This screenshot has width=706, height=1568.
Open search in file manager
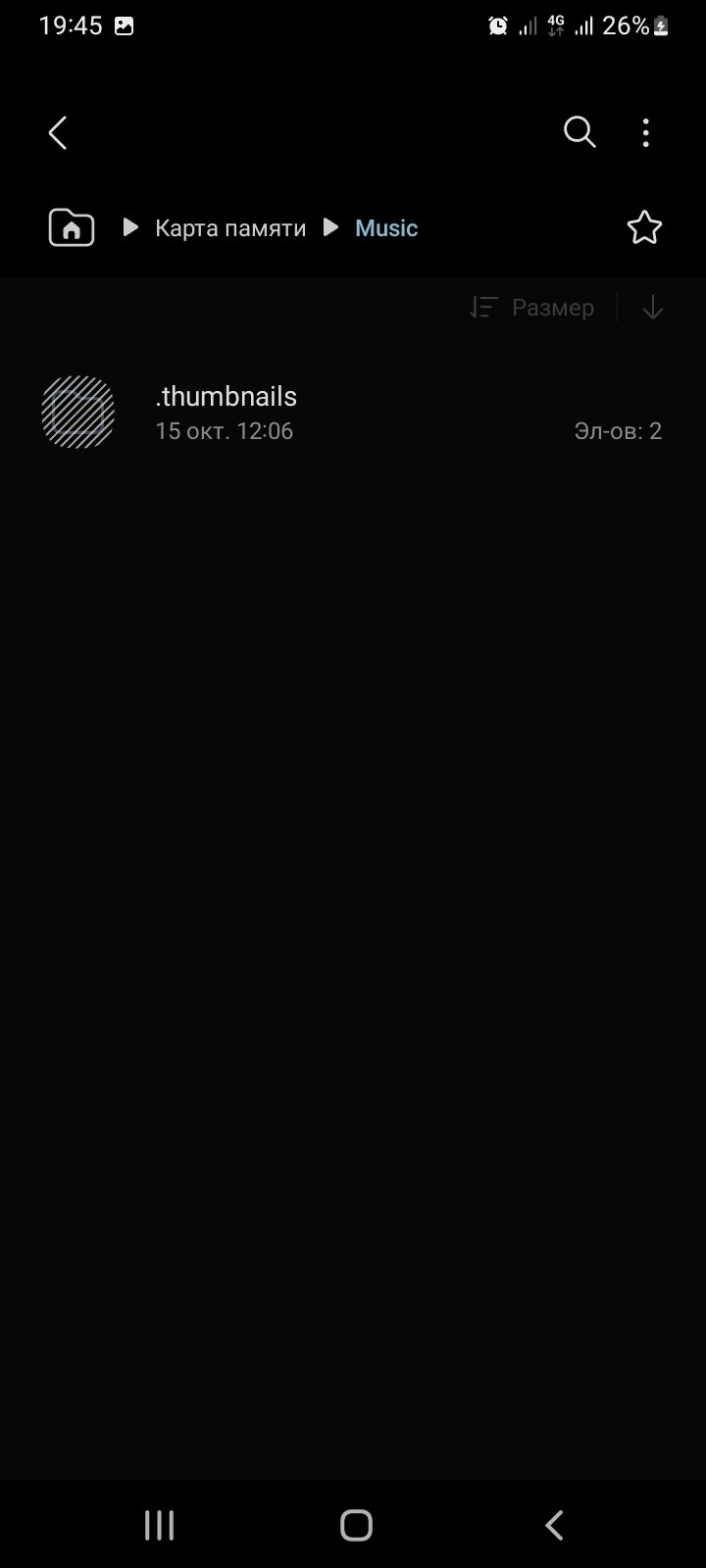(580, 132)
